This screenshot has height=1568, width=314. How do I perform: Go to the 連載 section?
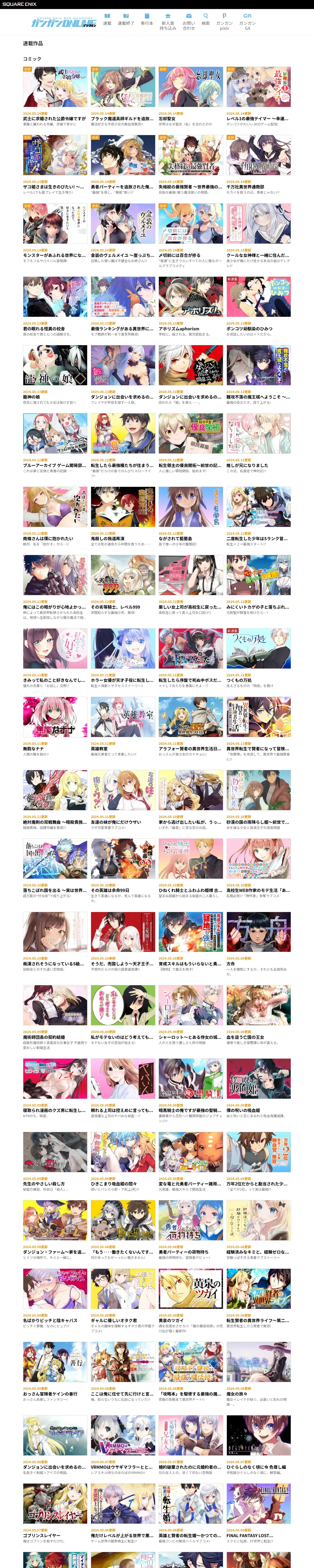tap(107, 20)
